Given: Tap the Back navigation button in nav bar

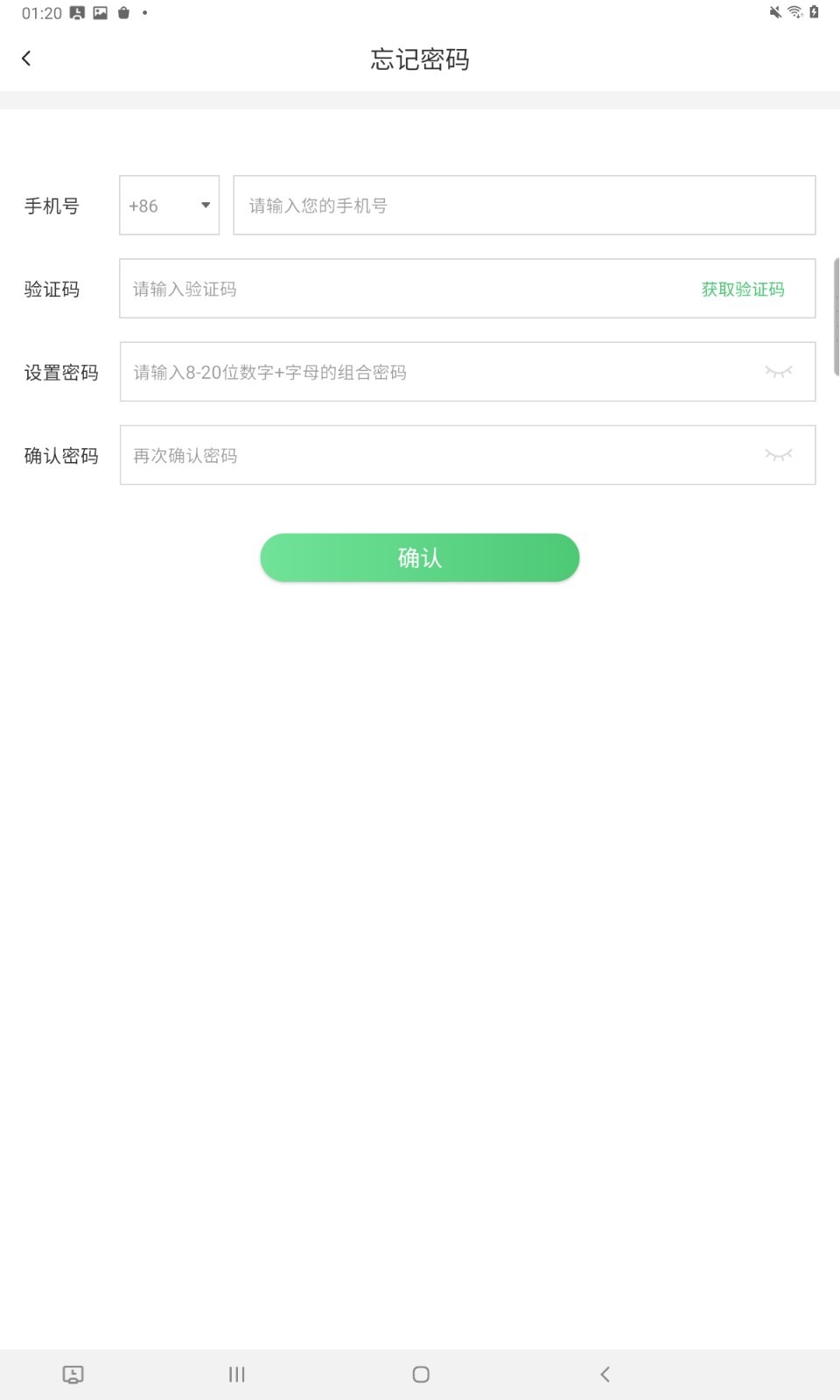Looking at the screenshot, I should [605, 1374].
